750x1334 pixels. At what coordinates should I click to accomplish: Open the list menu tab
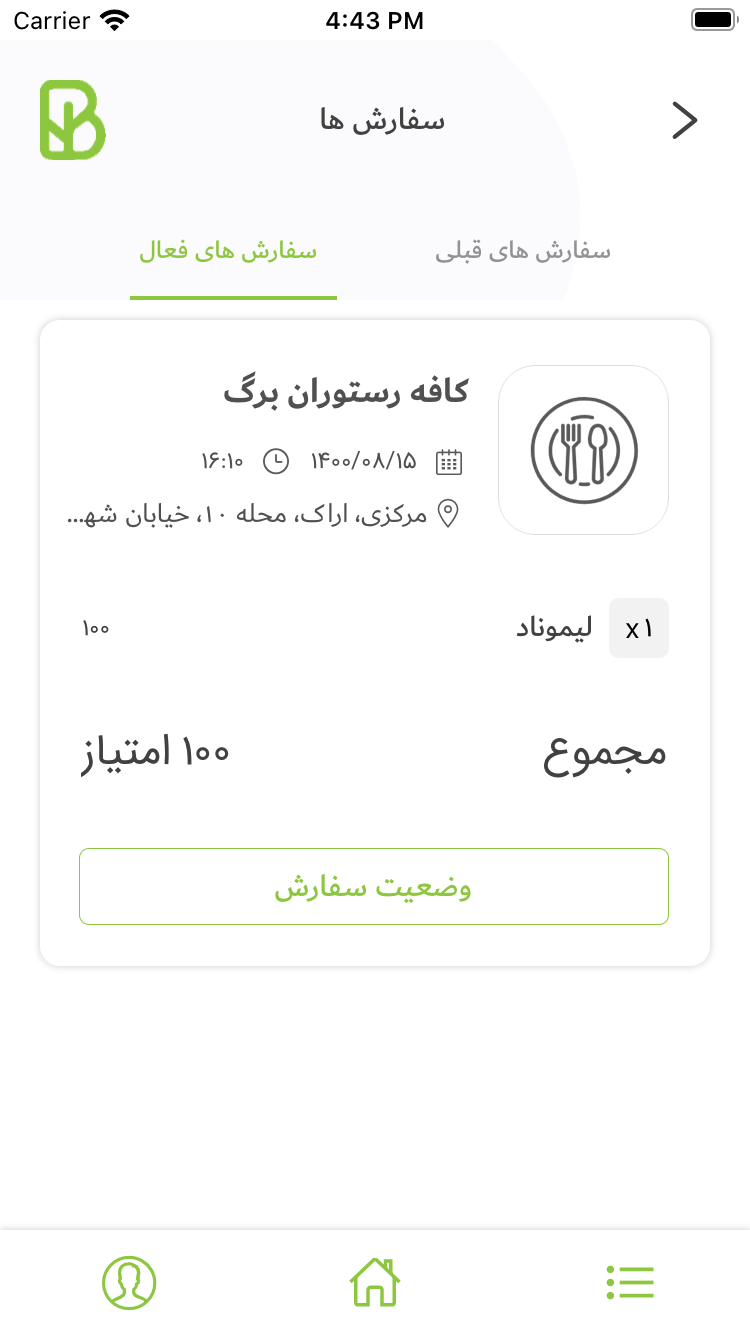tap(630, 1281)
